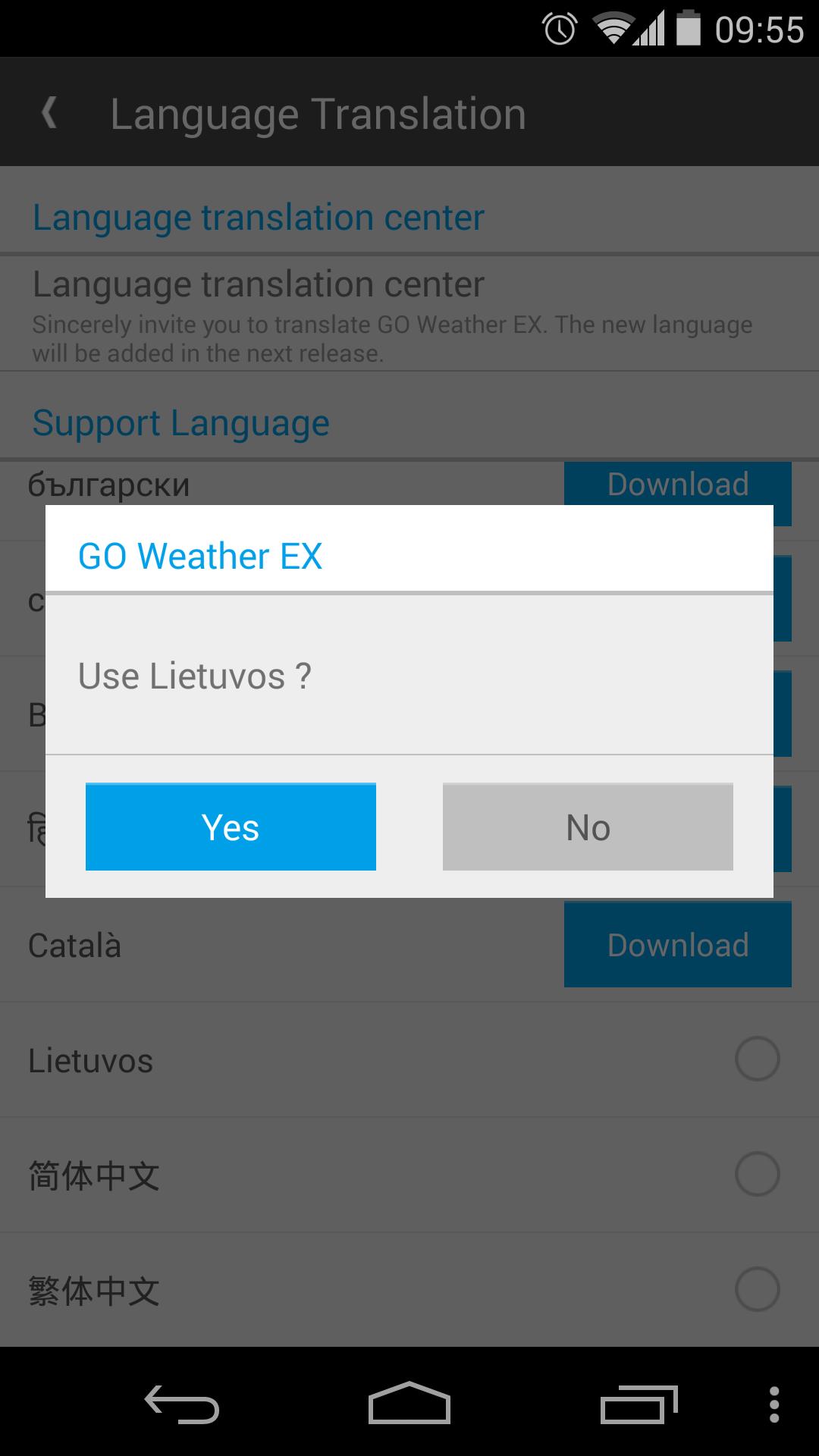Go to the home screen
The image size is (819, 1456).
pos(409,1404)
